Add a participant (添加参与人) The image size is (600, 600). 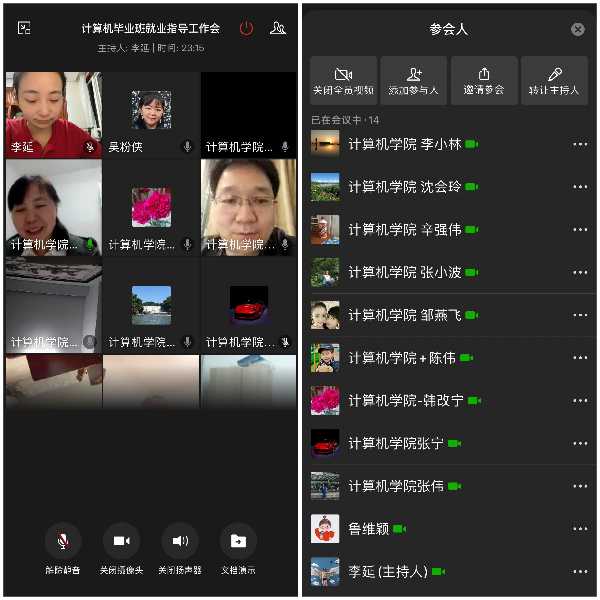pos(413,80)
